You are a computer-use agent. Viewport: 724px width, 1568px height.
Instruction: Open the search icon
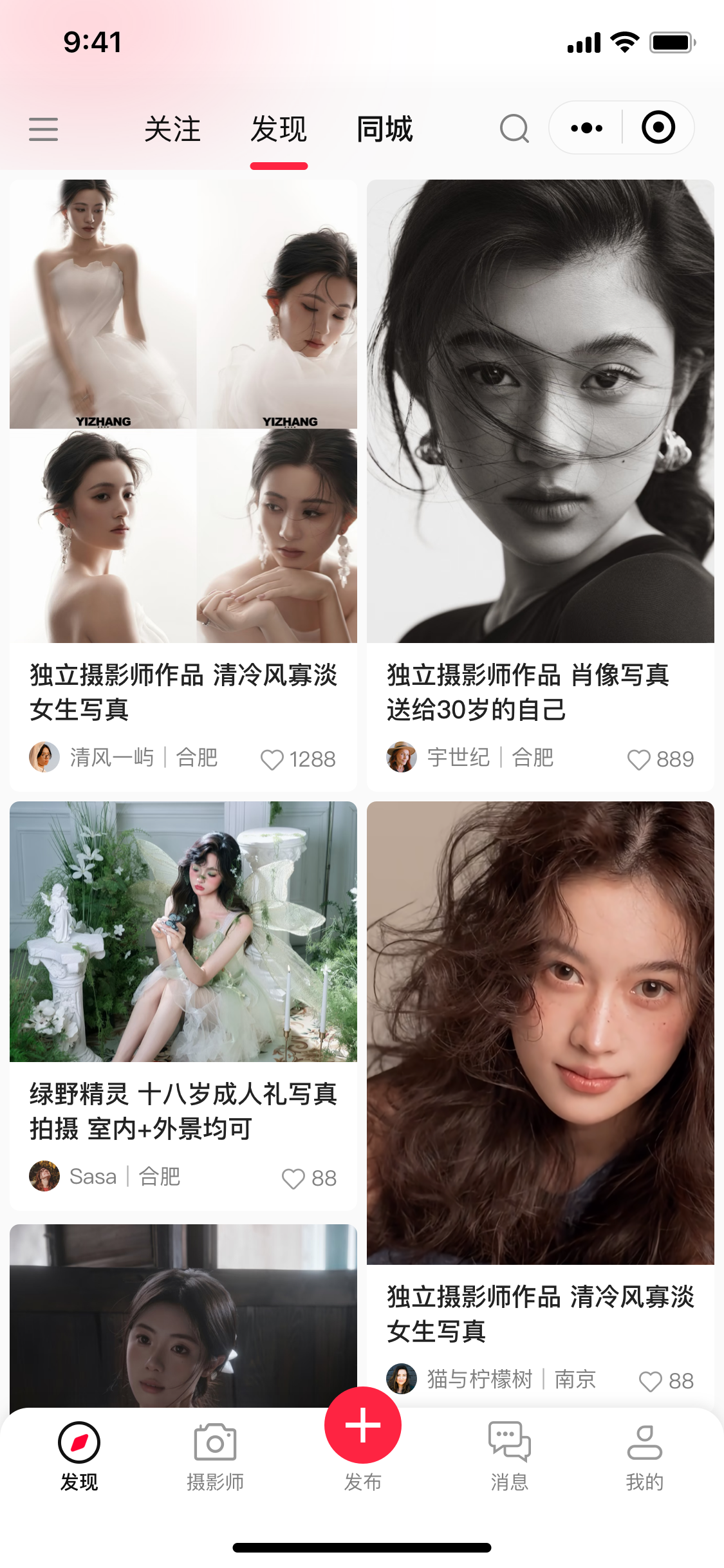[x=514, y=128]
